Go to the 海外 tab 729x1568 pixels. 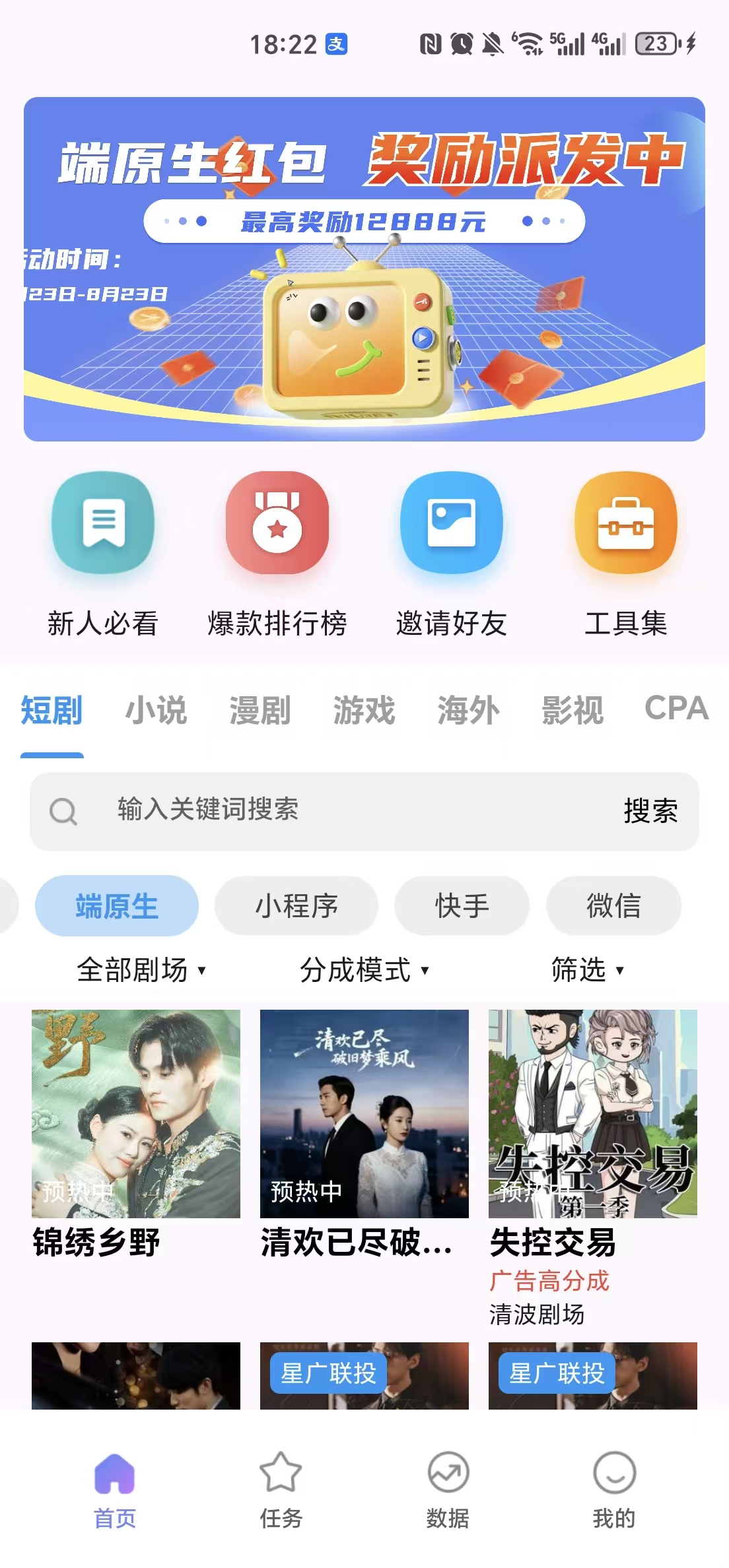click(468, 711)
